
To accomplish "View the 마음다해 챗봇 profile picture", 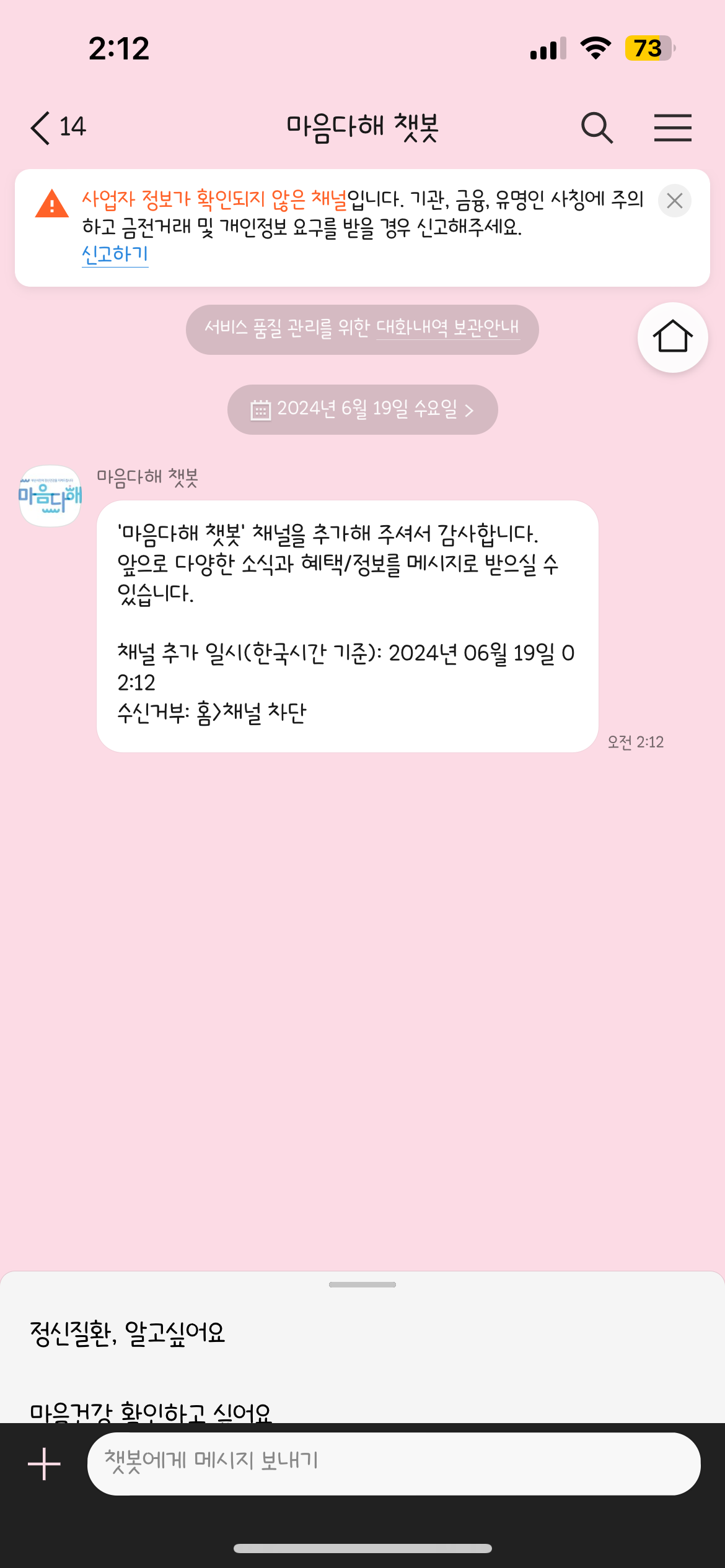I will click(x=50, y=496).
